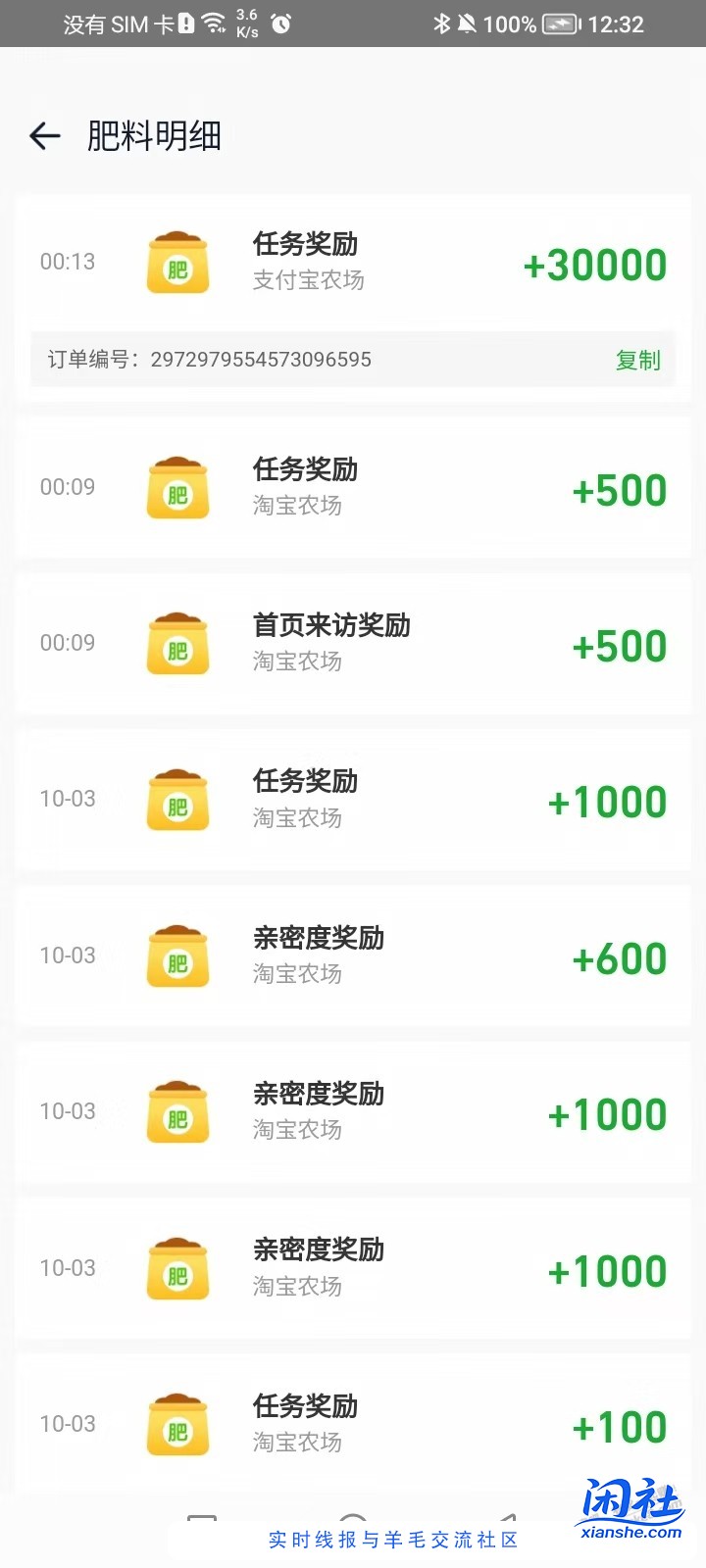Tap fertilizer icon on the +600 亲密度奖励 row

[x=177, y=955]
